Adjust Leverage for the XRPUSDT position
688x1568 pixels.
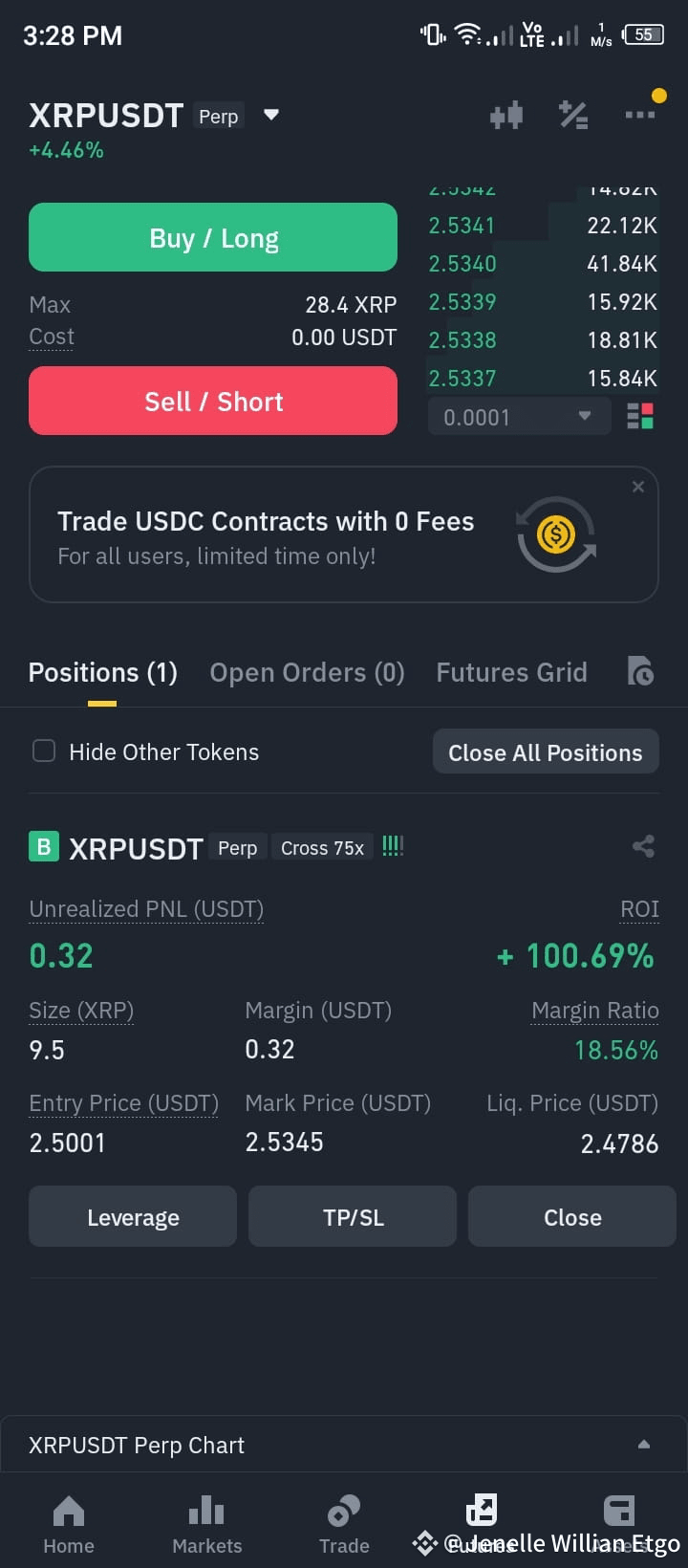133,1216
